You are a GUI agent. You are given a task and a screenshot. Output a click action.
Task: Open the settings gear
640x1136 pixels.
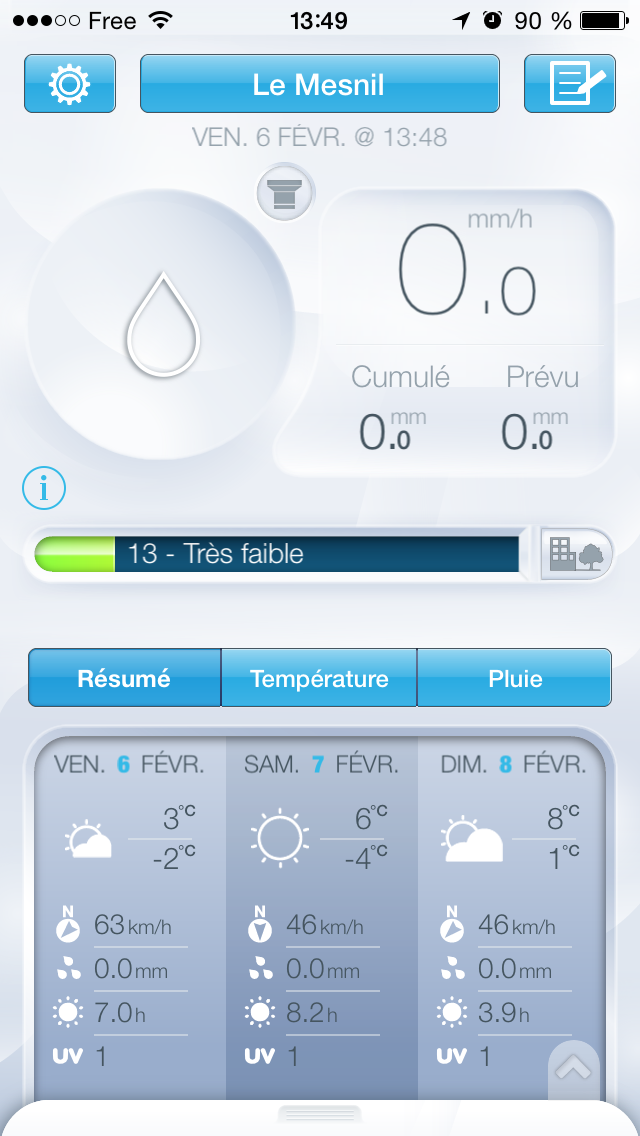(70, 84)
